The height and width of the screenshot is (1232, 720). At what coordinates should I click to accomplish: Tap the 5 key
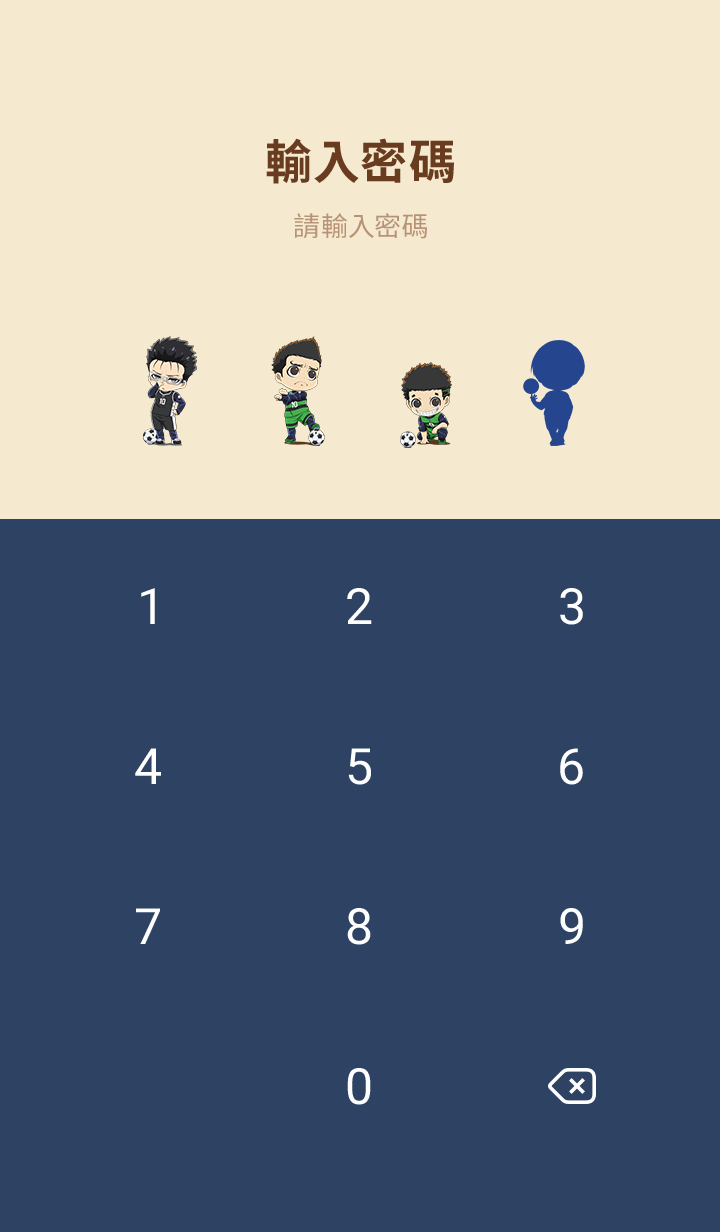(x=359, y=767)
